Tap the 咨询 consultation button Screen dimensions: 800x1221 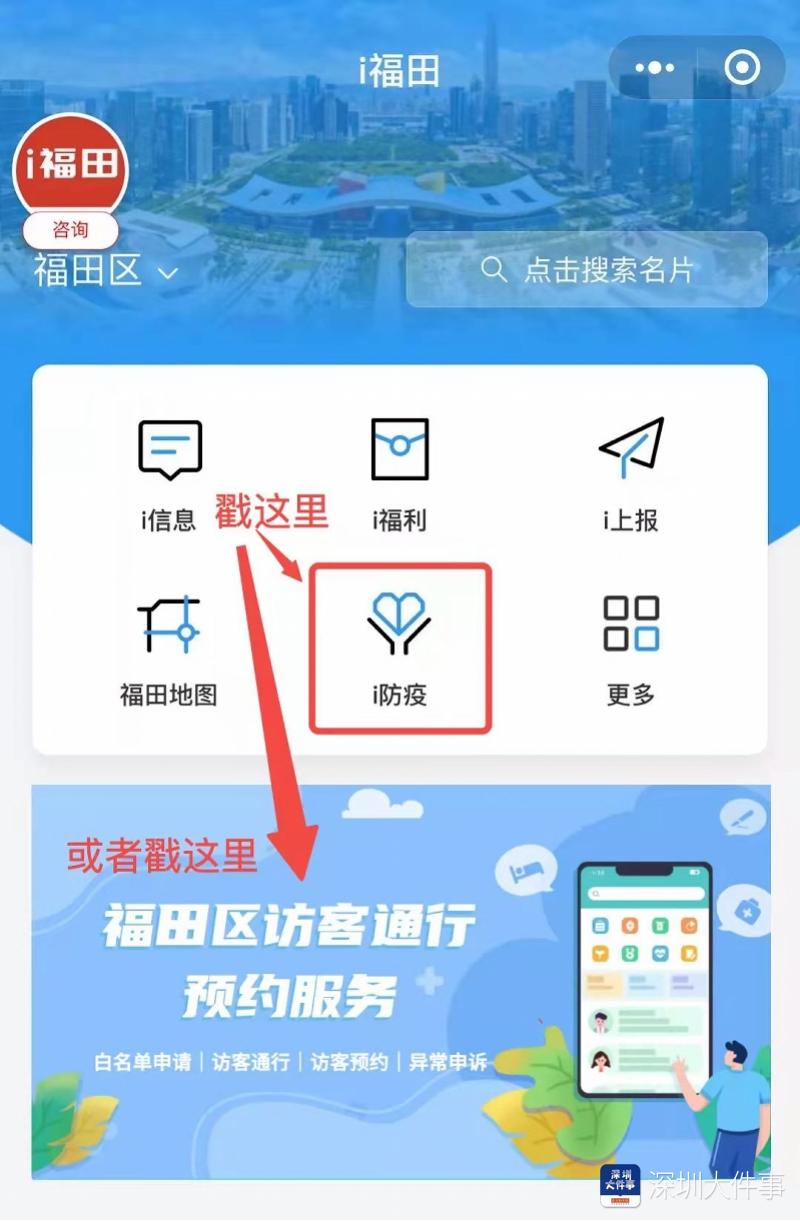click(70, 230)
